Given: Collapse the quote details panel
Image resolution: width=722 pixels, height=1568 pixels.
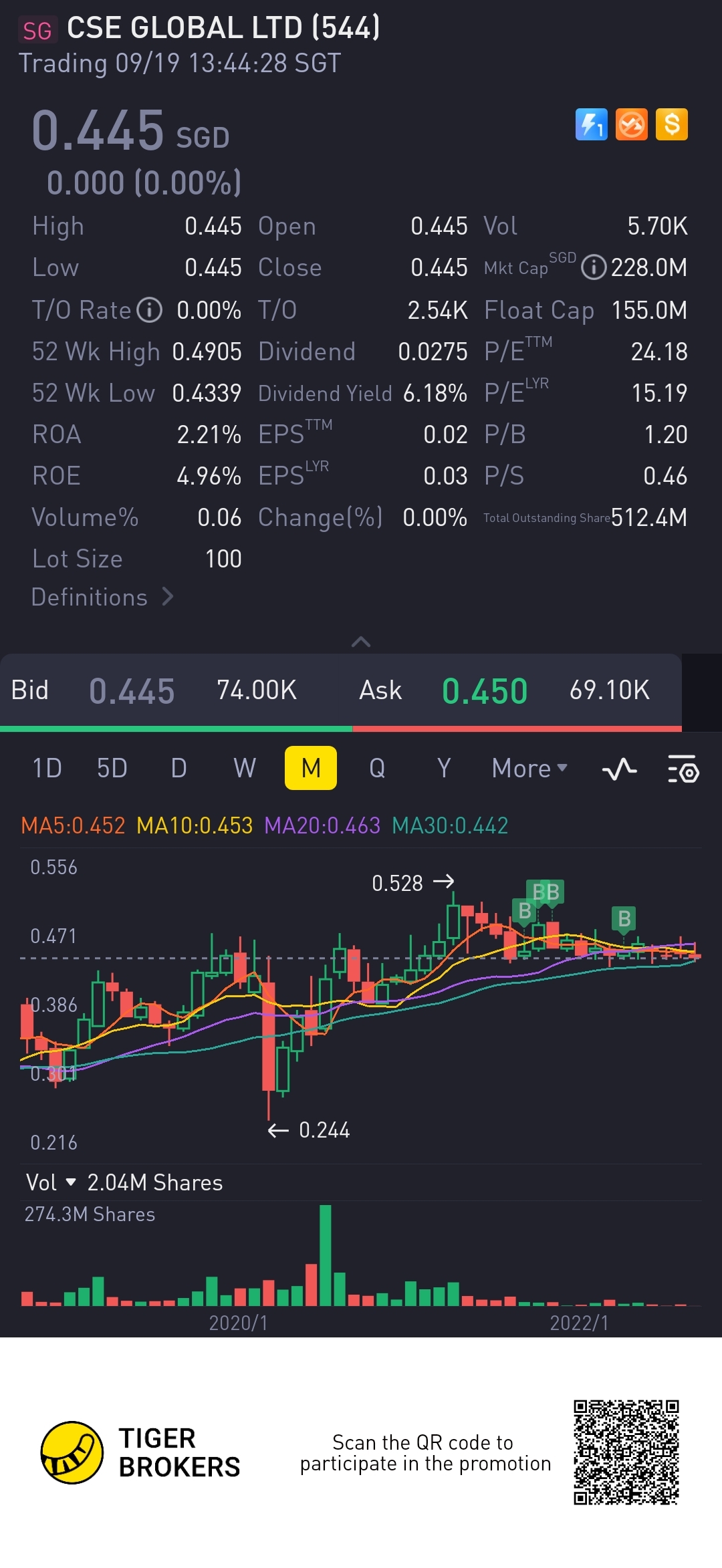Looking at the screenshot, I should (x=361, y=642).
